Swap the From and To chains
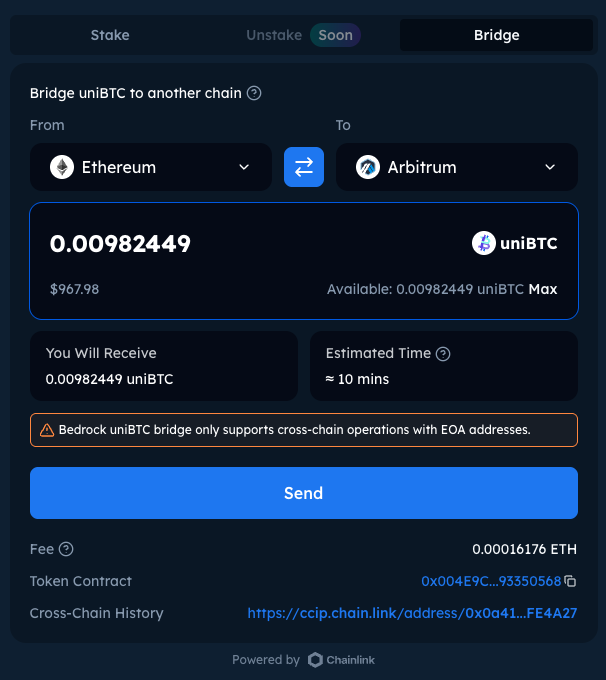Screen dimensions: 606x680 tap(304, 167)
